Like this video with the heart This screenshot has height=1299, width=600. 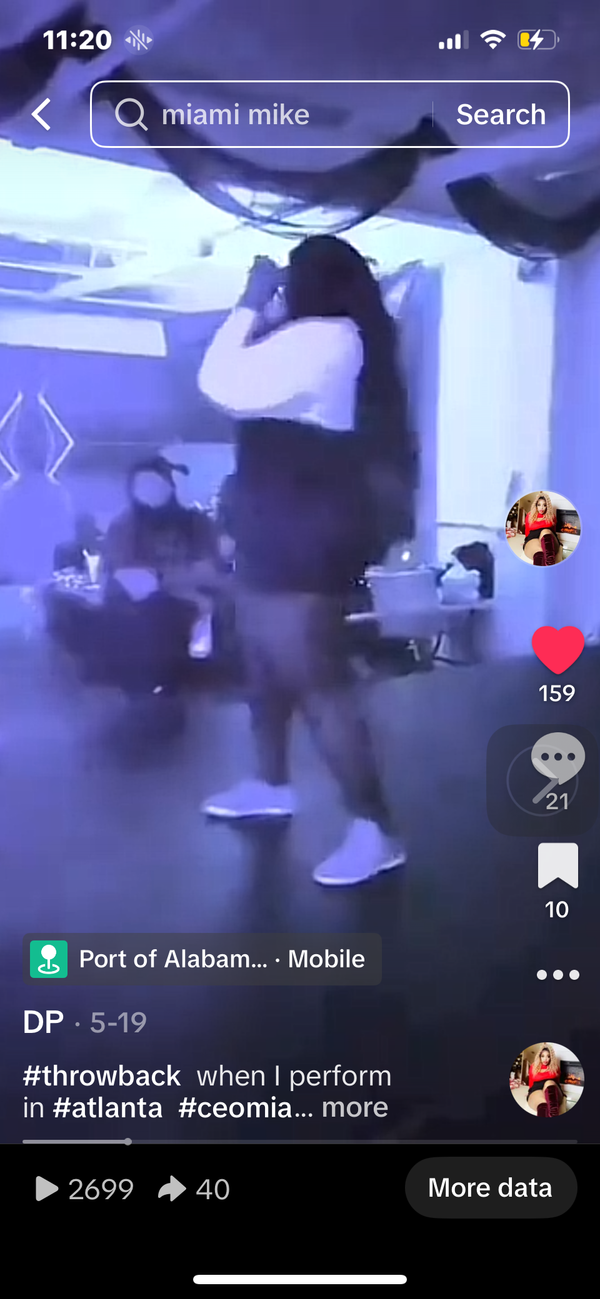click(557, 650)
